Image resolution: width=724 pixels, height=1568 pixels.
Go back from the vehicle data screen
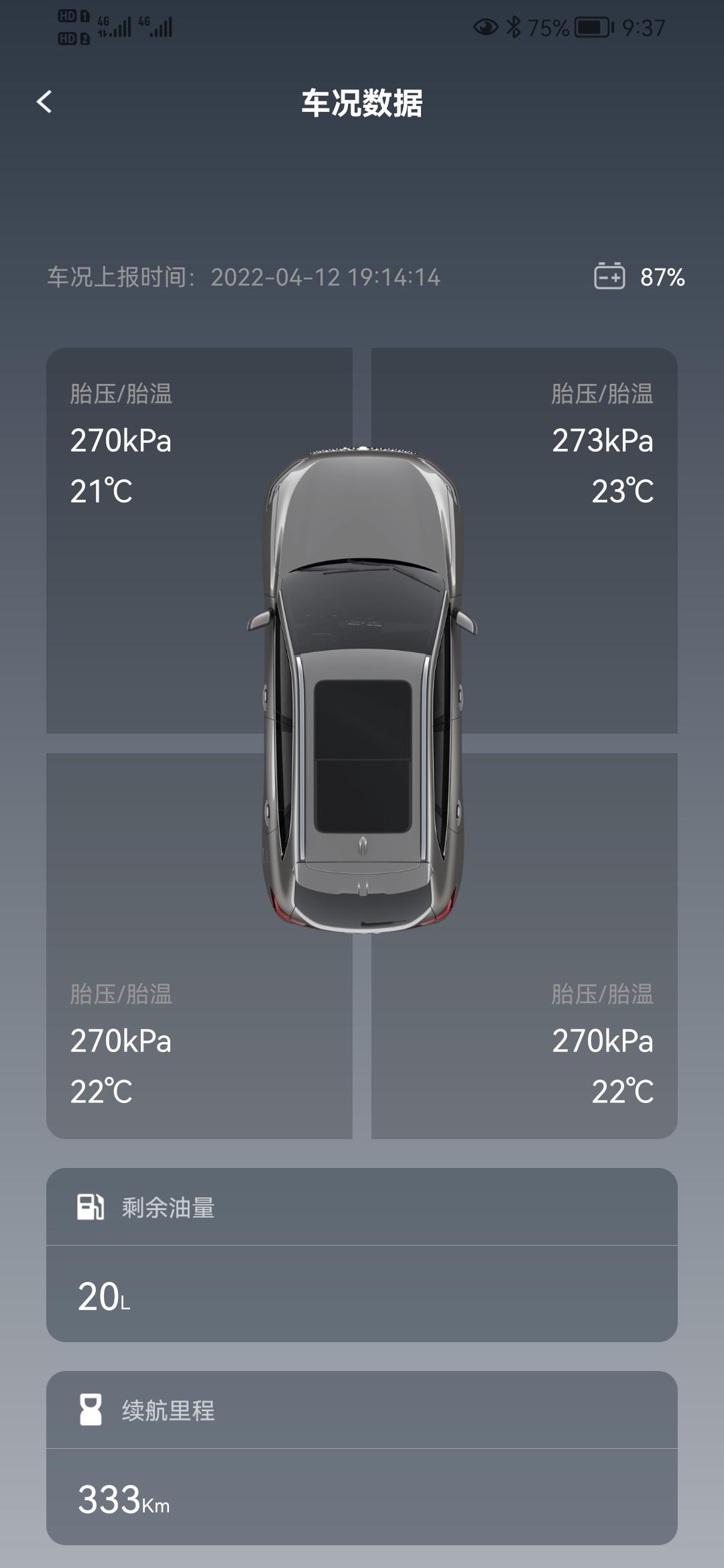[x=44, y=103]
